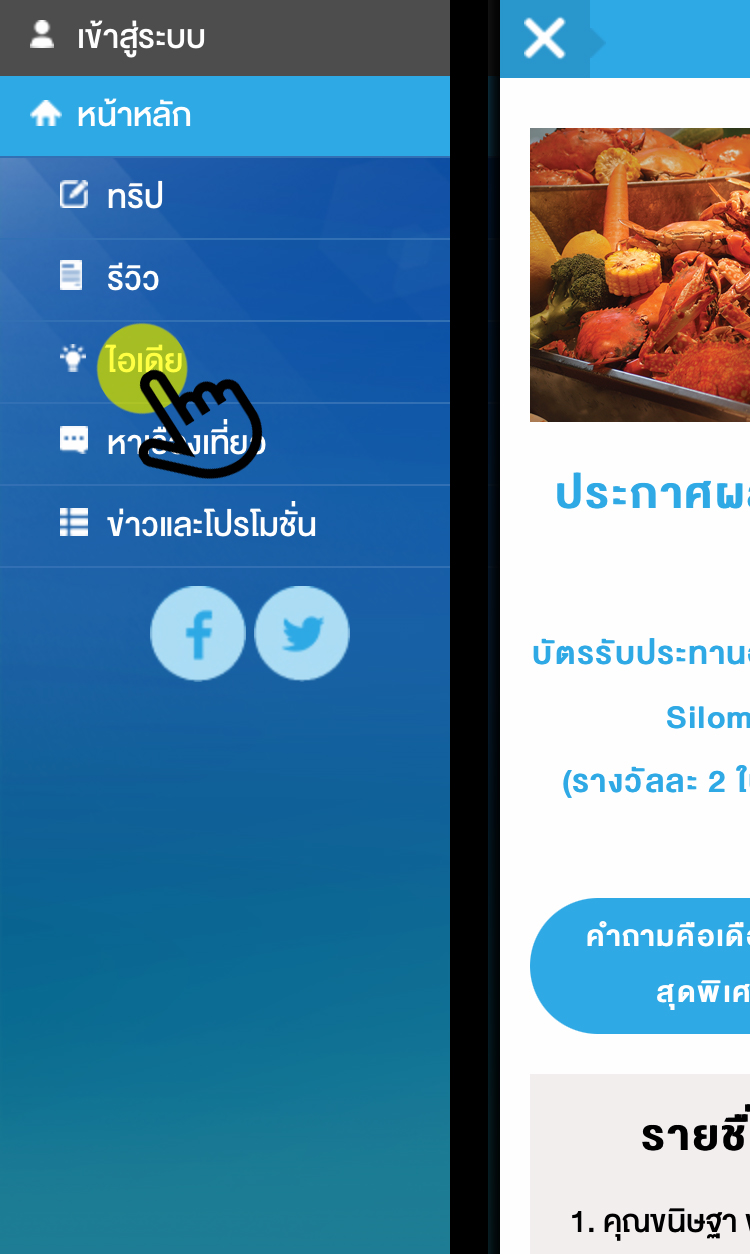Open the Facebook page icon
This screenshot has width=750, height=1254.
tap(198, 634)
